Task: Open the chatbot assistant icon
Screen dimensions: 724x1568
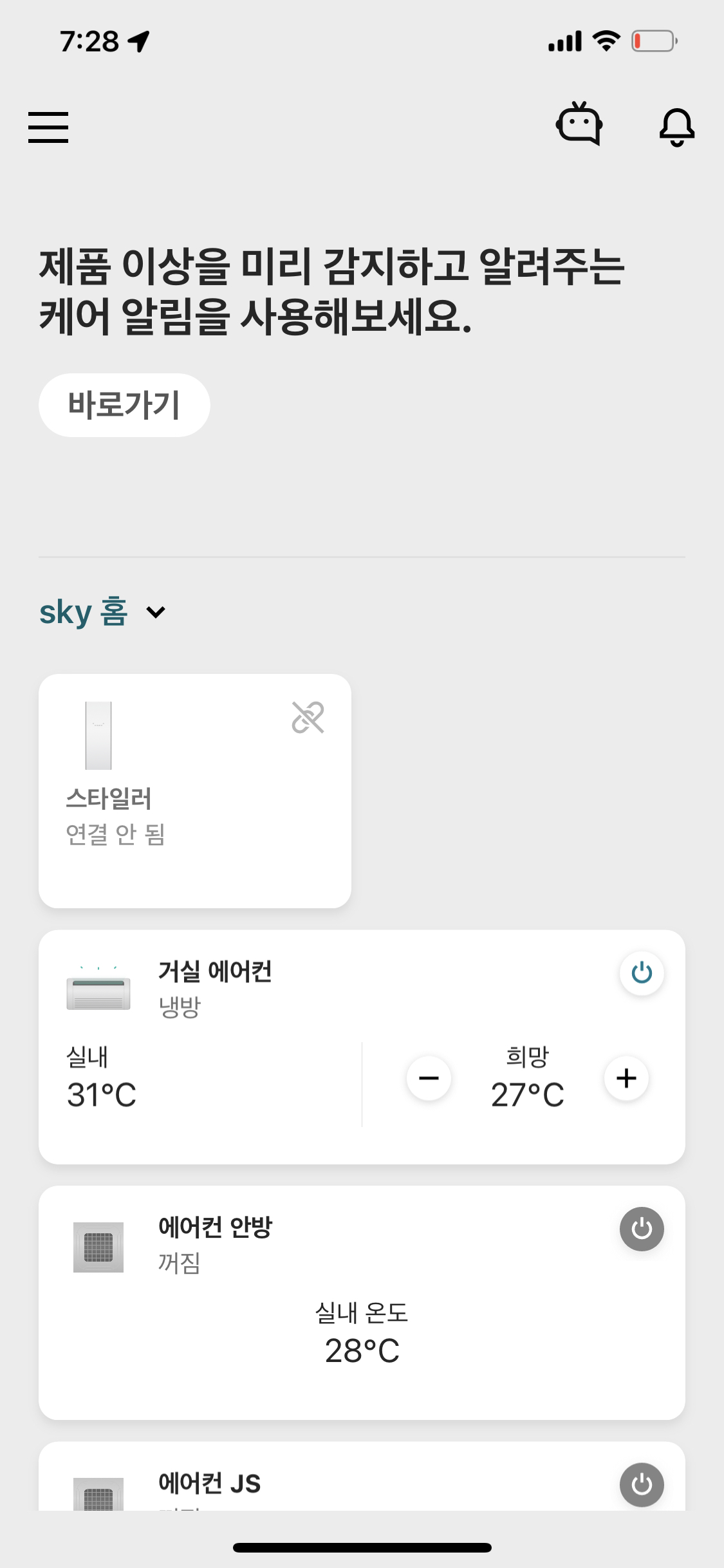Action: pyautogui.click(x=579, y=123)
